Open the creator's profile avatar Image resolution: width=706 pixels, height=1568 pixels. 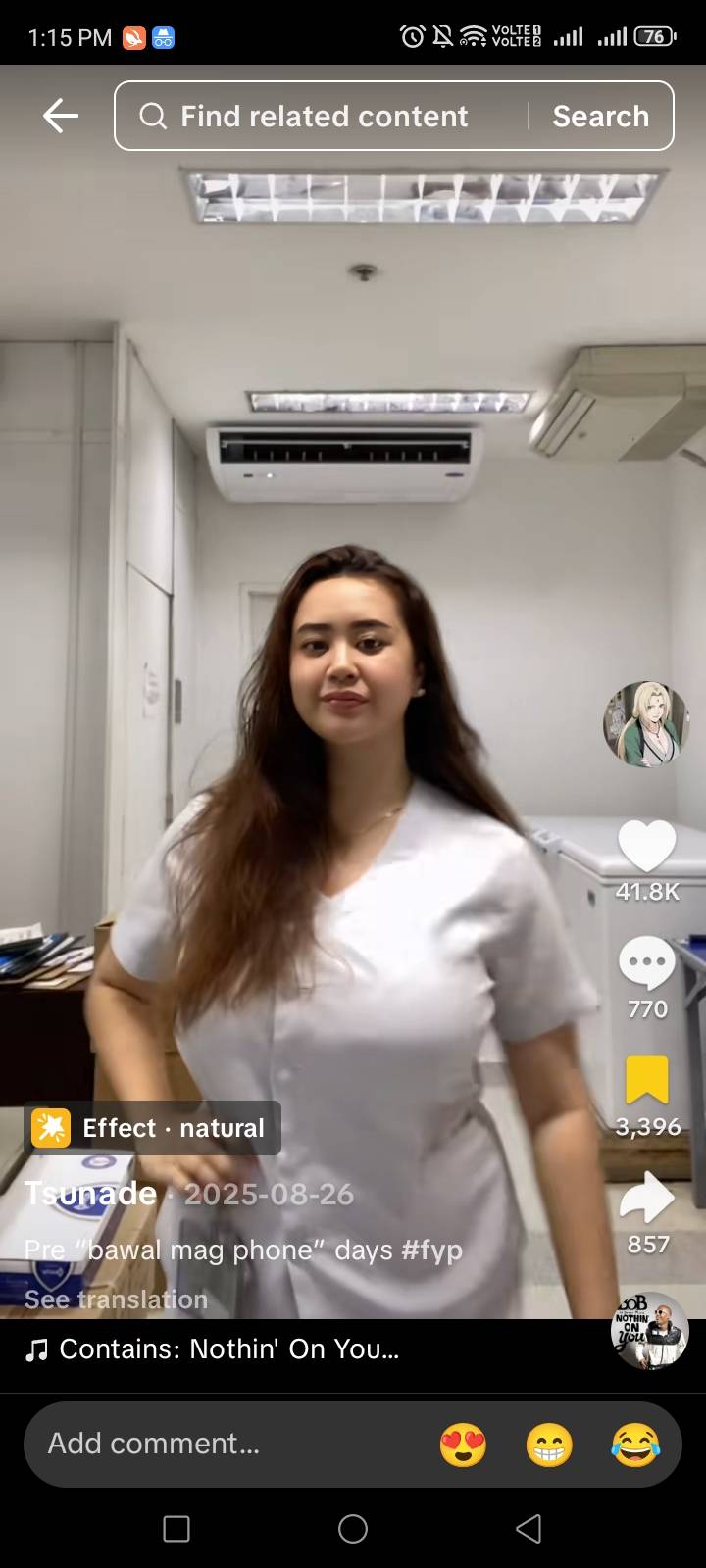click(x=645, y=723)
